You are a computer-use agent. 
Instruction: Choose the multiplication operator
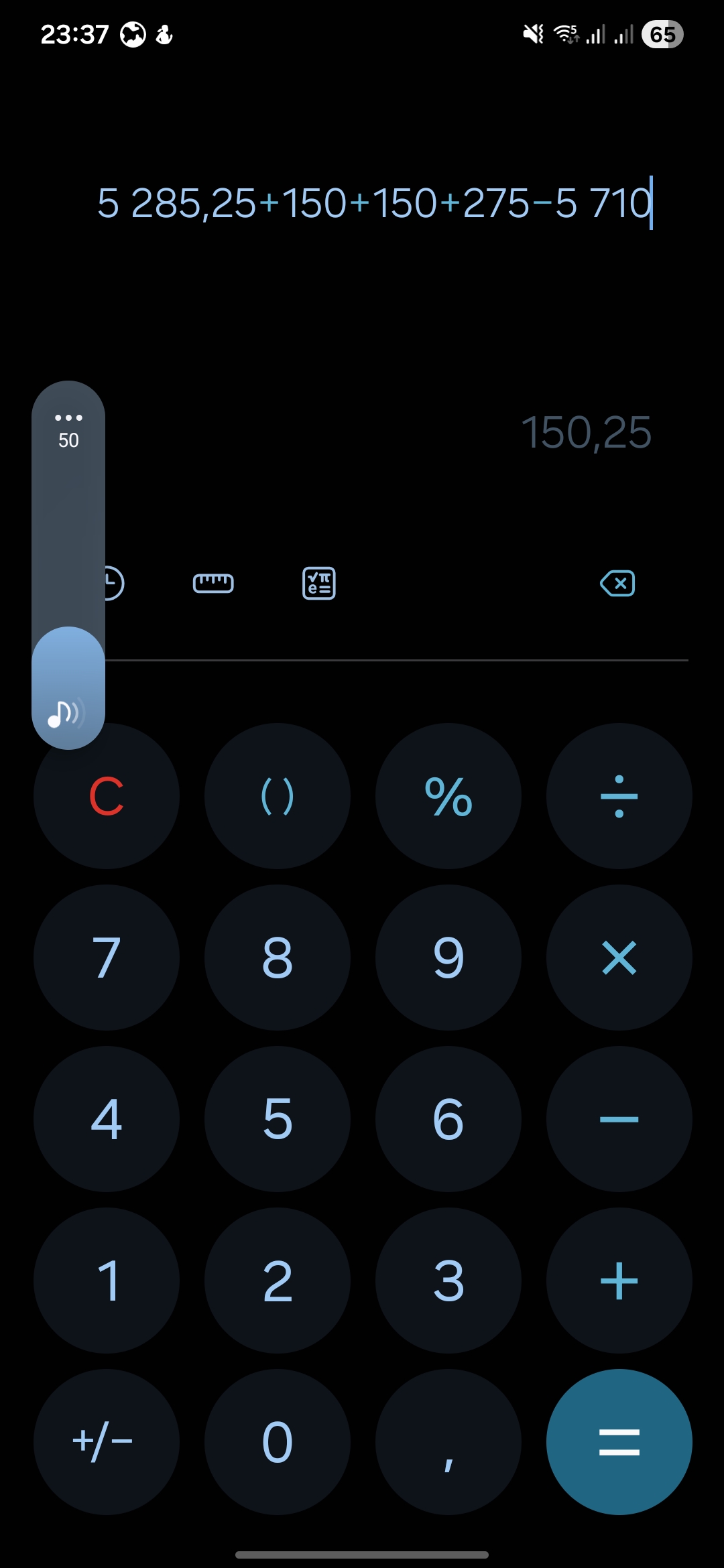click(619, 958)
